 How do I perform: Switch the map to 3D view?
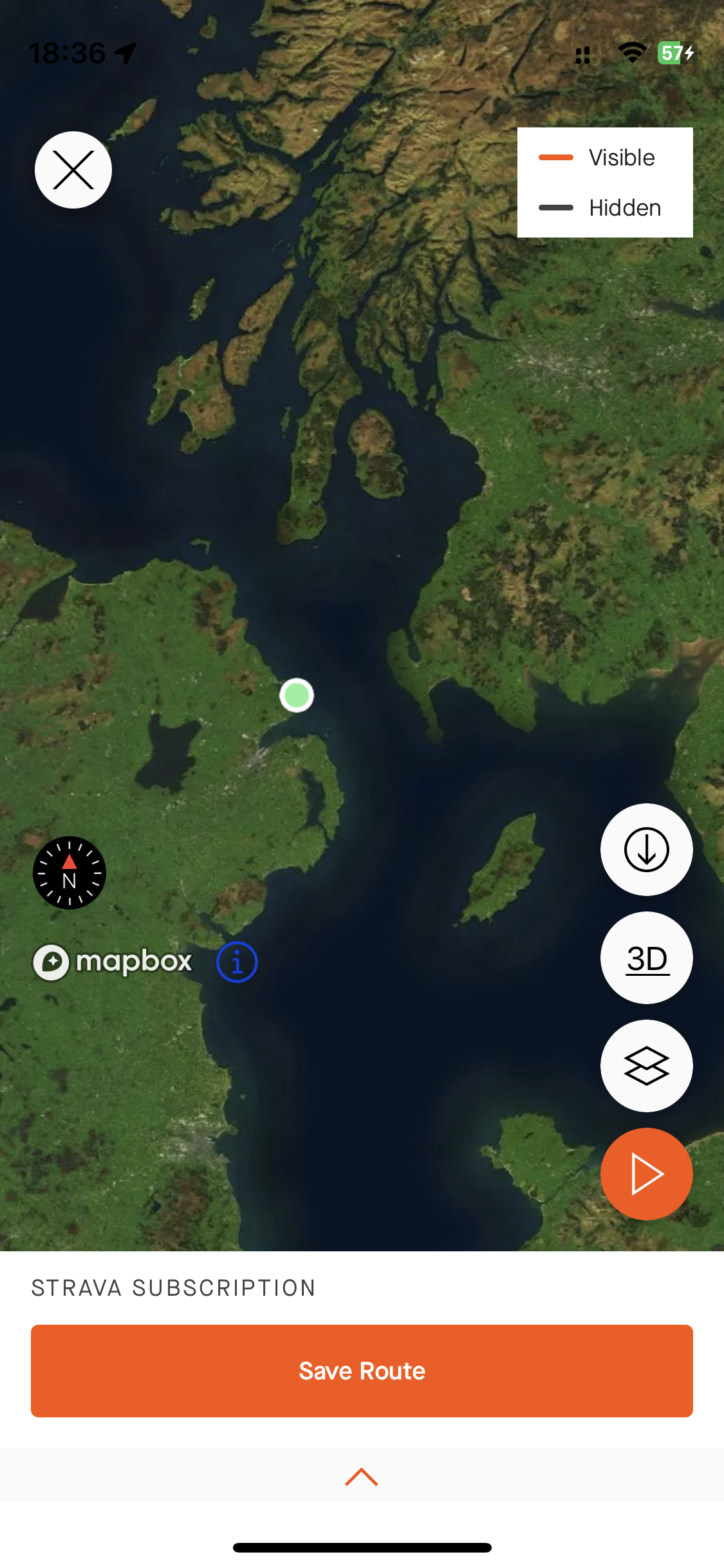(646, 958)
